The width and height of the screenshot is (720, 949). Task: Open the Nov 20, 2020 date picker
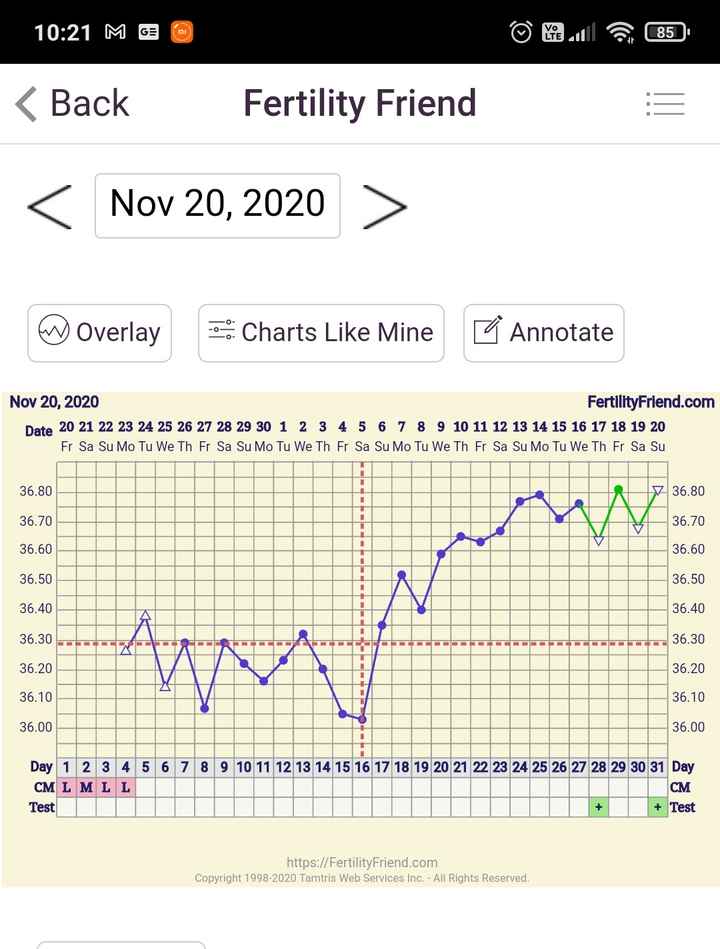pyautogui.click(x=217, y=205)
